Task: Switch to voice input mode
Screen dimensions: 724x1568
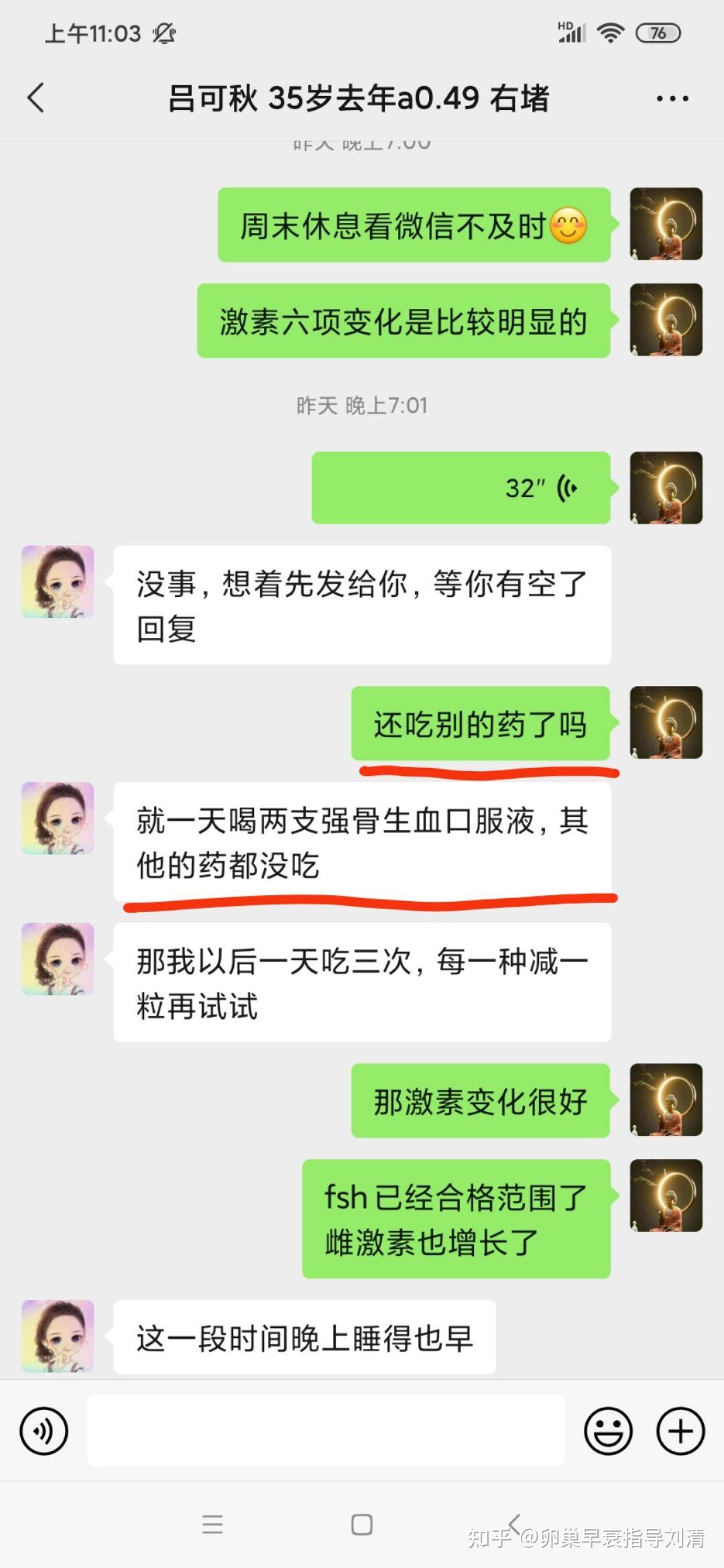Action: [x=44, y=1431]
